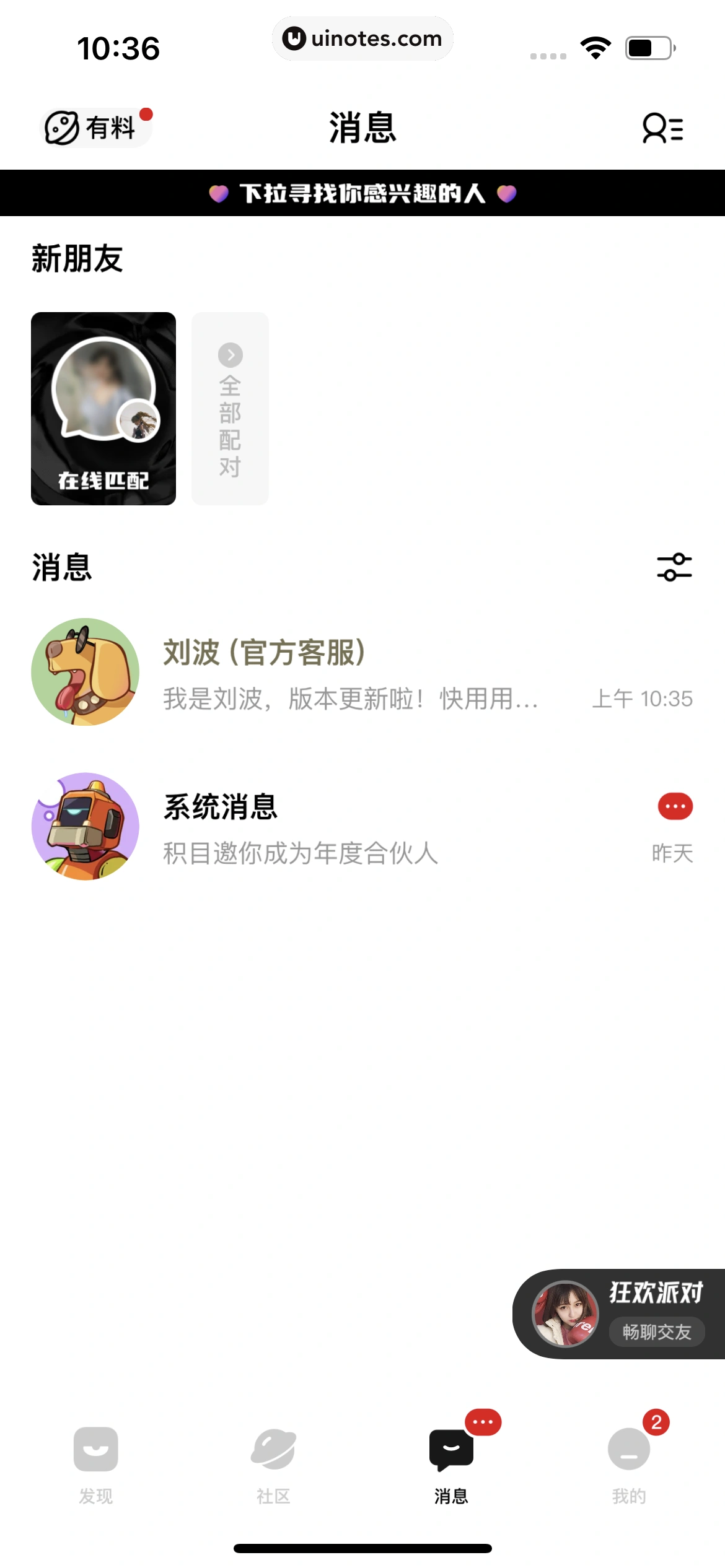This screenshot has width=725, height=1568.
Task: Open the chat with 刘波 (官方客服)
Action: coord(362,673)
